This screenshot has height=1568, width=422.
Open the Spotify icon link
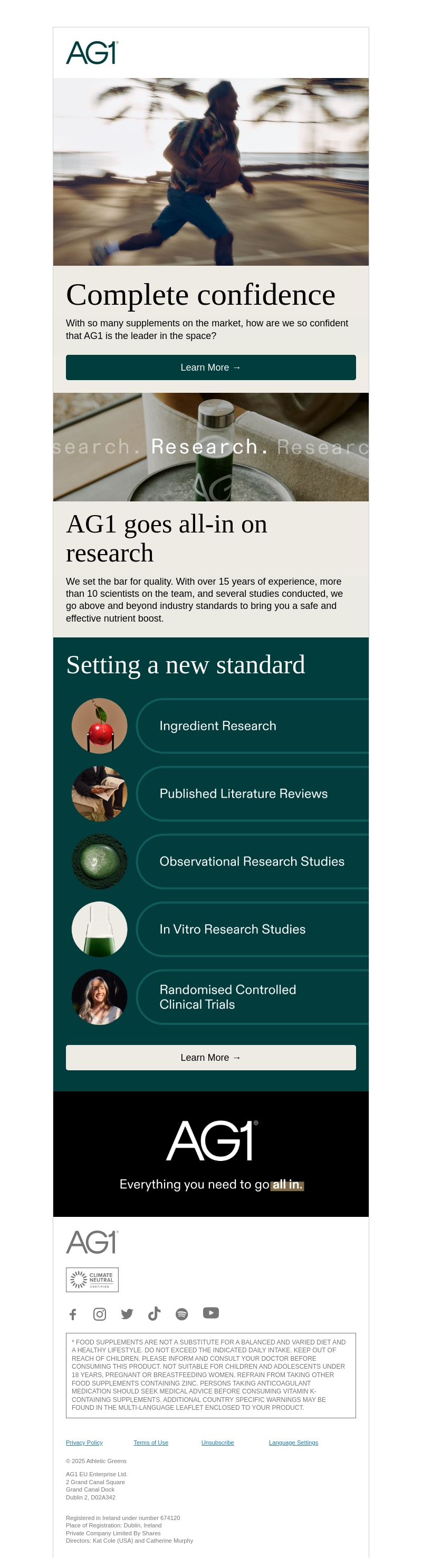(x=181, y=1314)
